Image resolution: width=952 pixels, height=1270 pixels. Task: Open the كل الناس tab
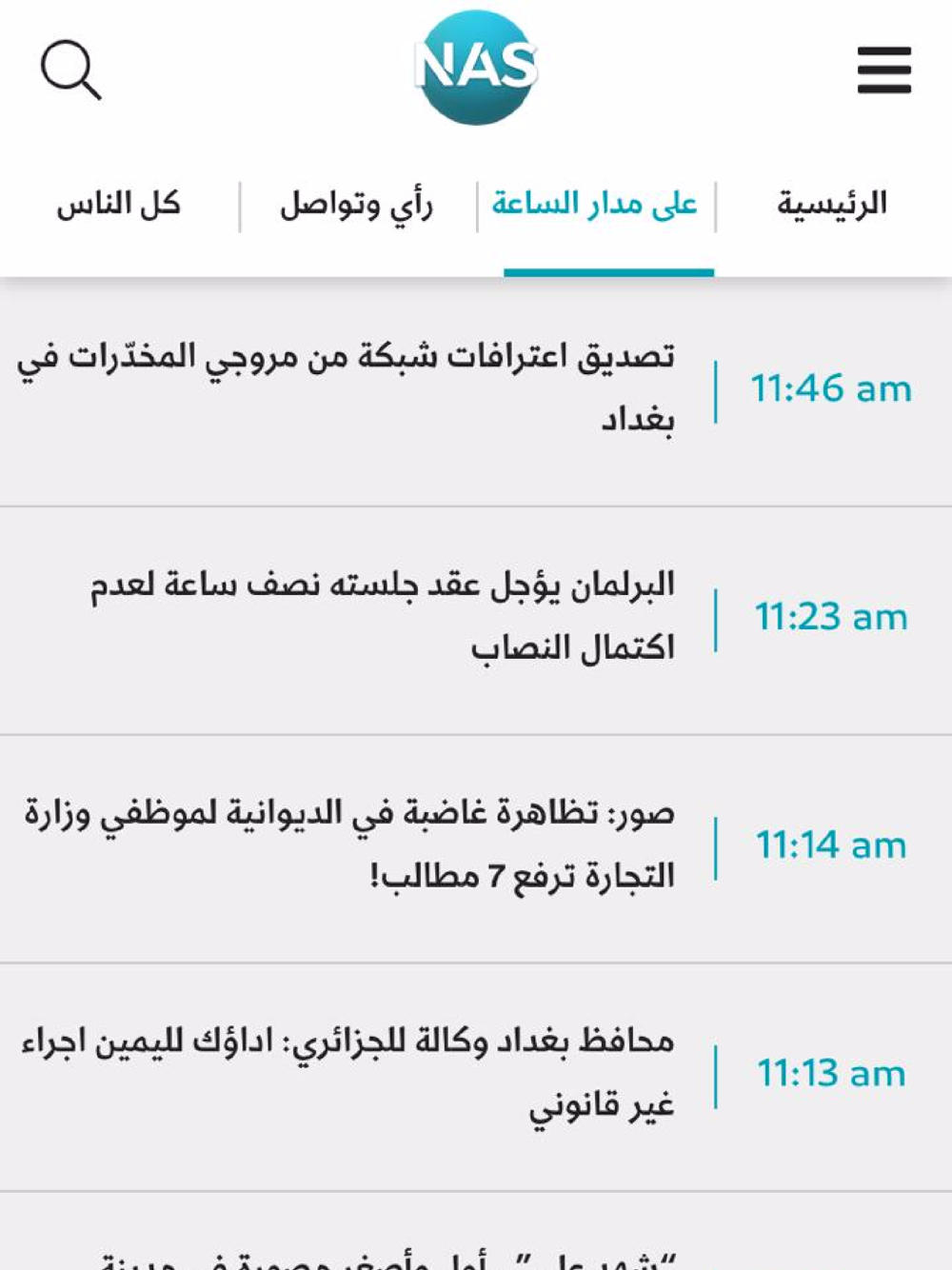pos(118,204)
